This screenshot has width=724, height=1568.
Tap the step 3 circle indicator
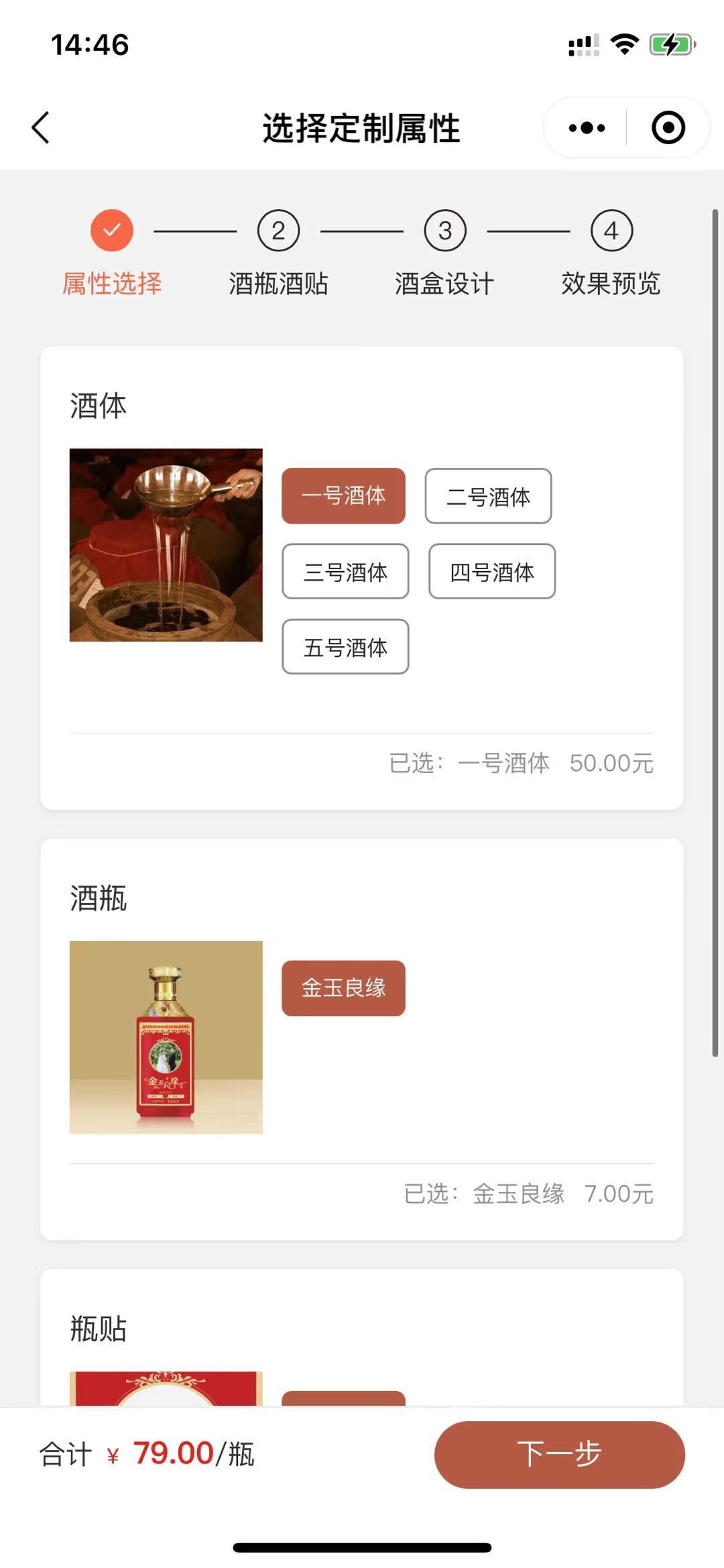tap(444, 230)
